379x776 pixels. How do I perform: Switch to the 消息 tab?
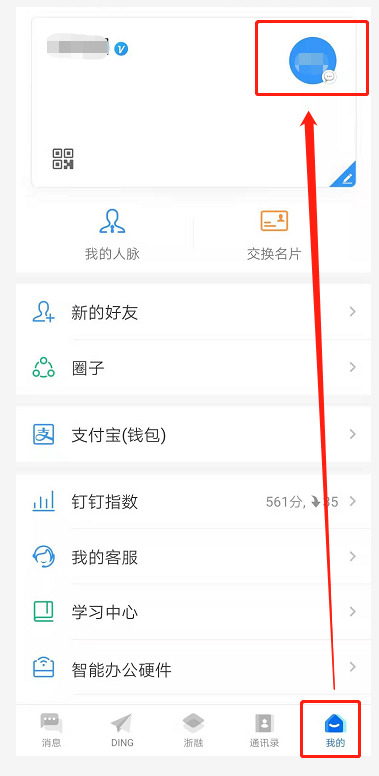tap(51, 730)
